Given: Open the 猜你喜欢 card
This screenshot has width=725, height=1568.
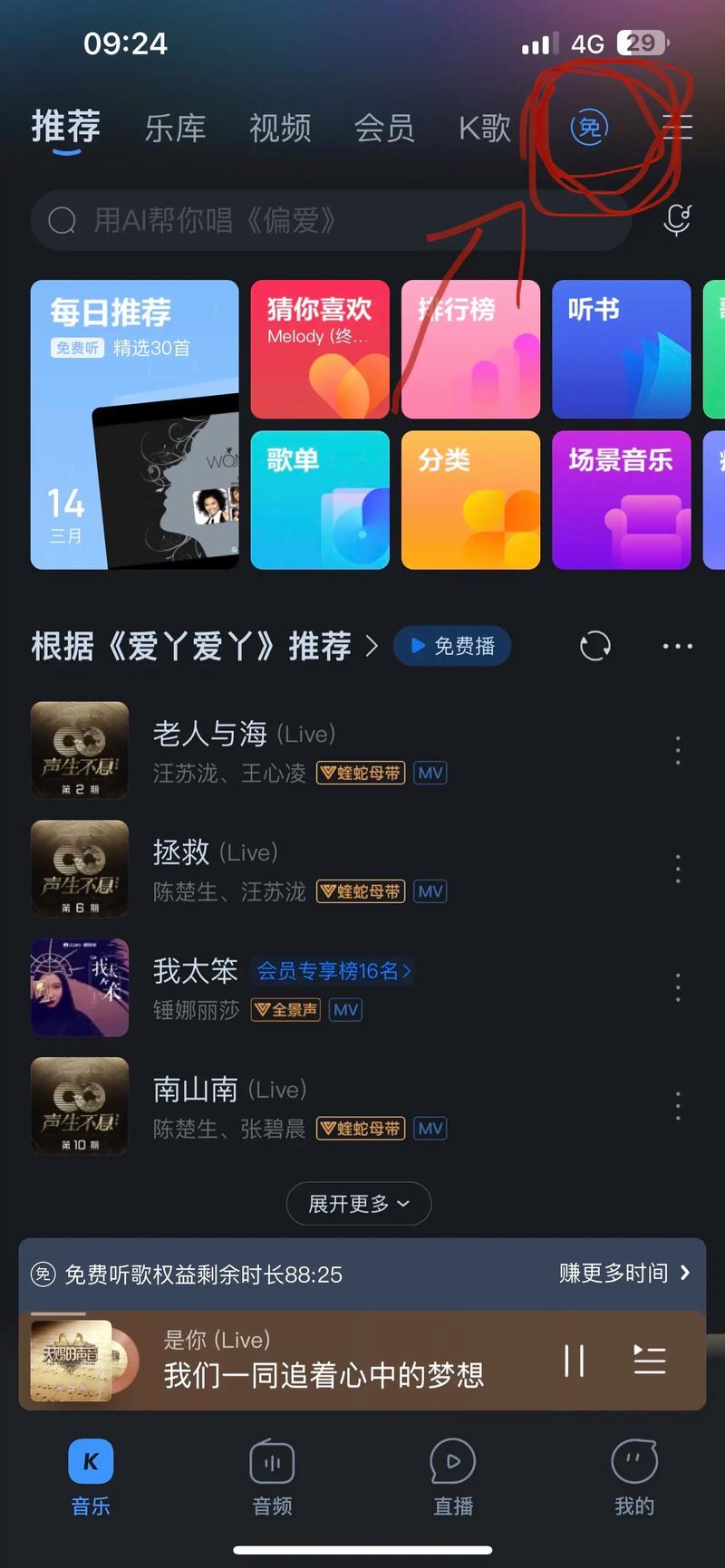Looking at the screenshot, I should point(320,350).
